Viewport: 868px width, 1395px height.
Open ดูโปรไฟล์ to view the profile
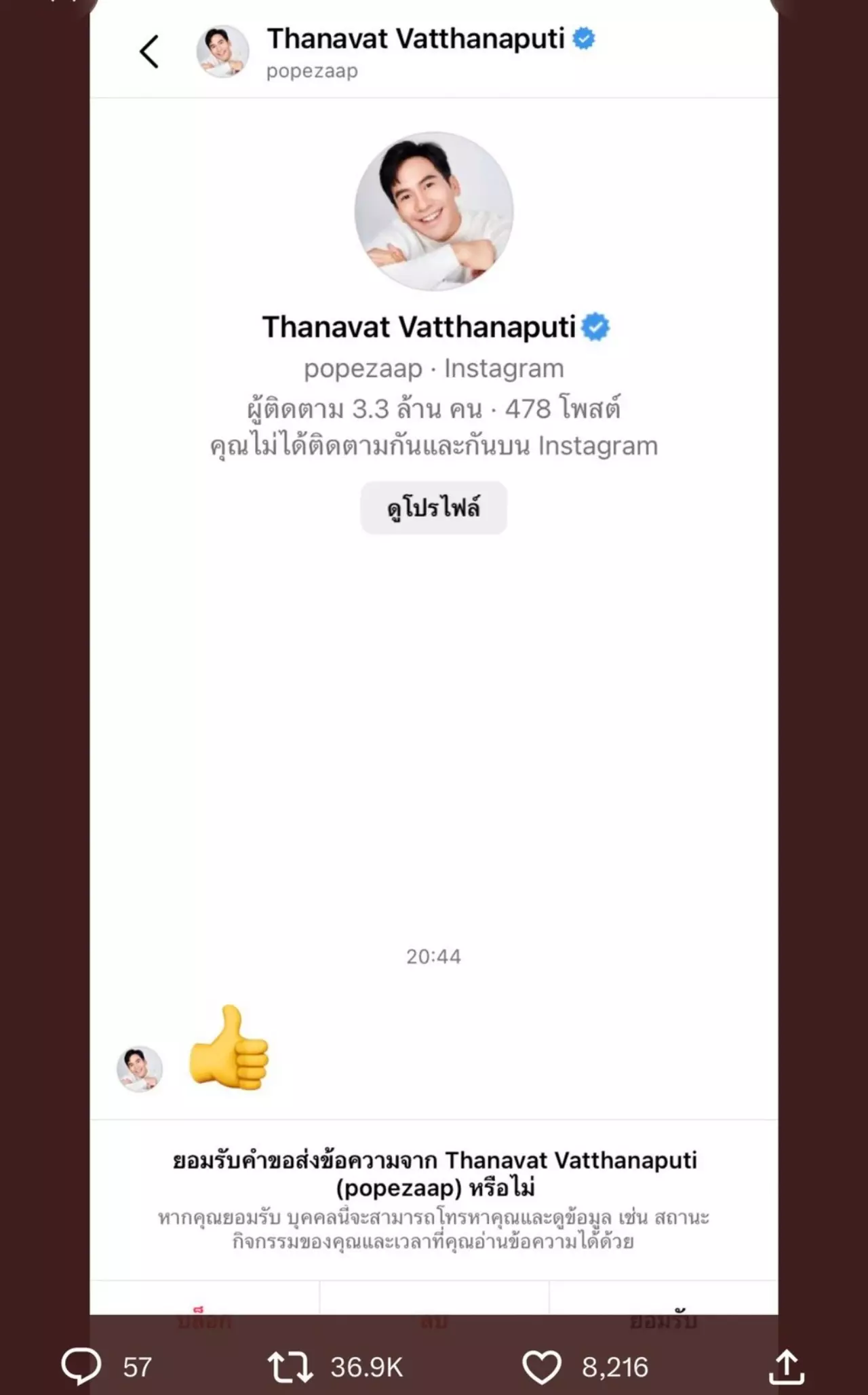click(x=433, y=508)
